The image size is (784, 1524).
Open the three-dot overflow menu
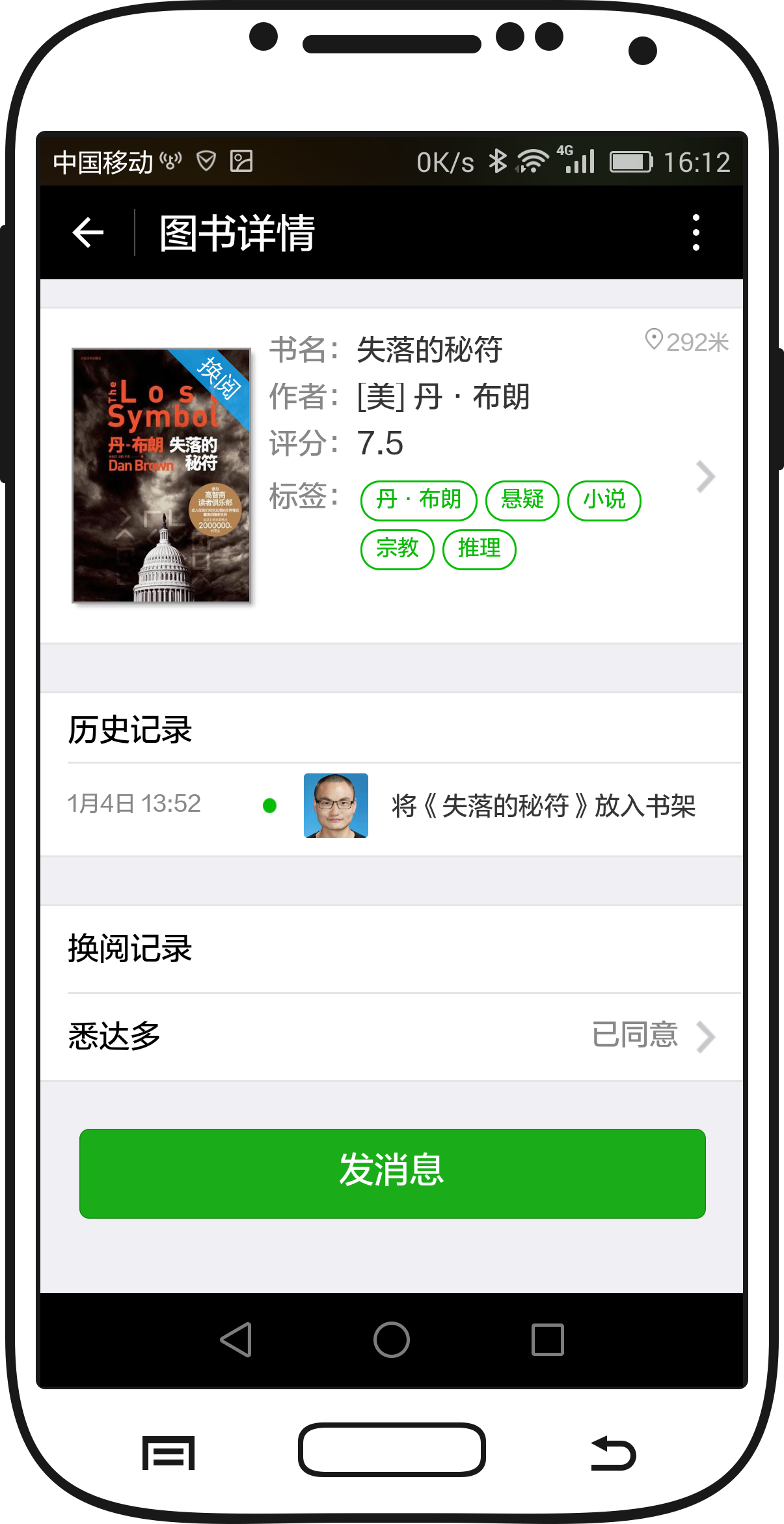click(x=696, y=232)
